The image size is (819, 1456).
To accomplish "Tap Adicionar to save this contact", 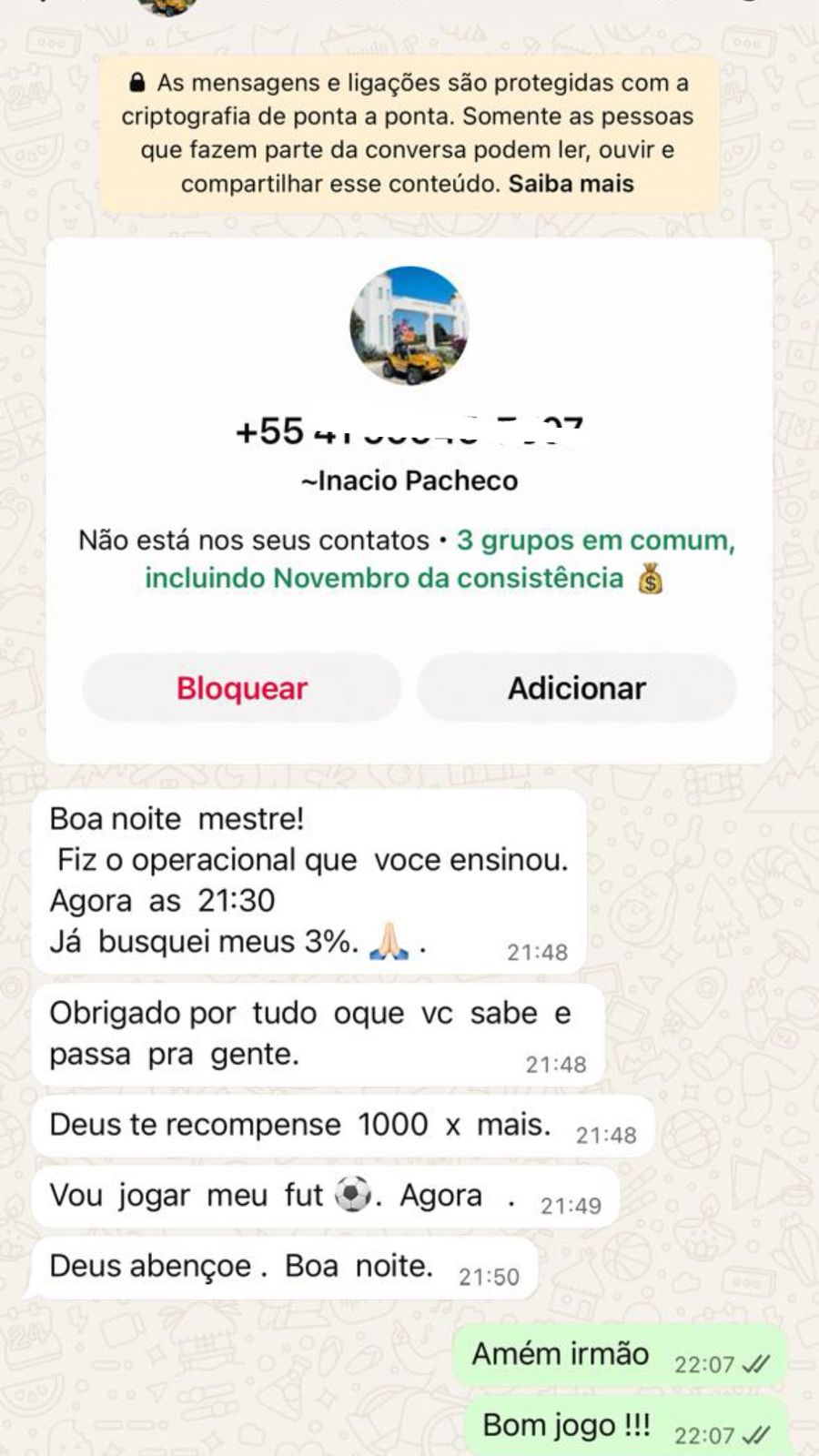I will tap(576, 688).
